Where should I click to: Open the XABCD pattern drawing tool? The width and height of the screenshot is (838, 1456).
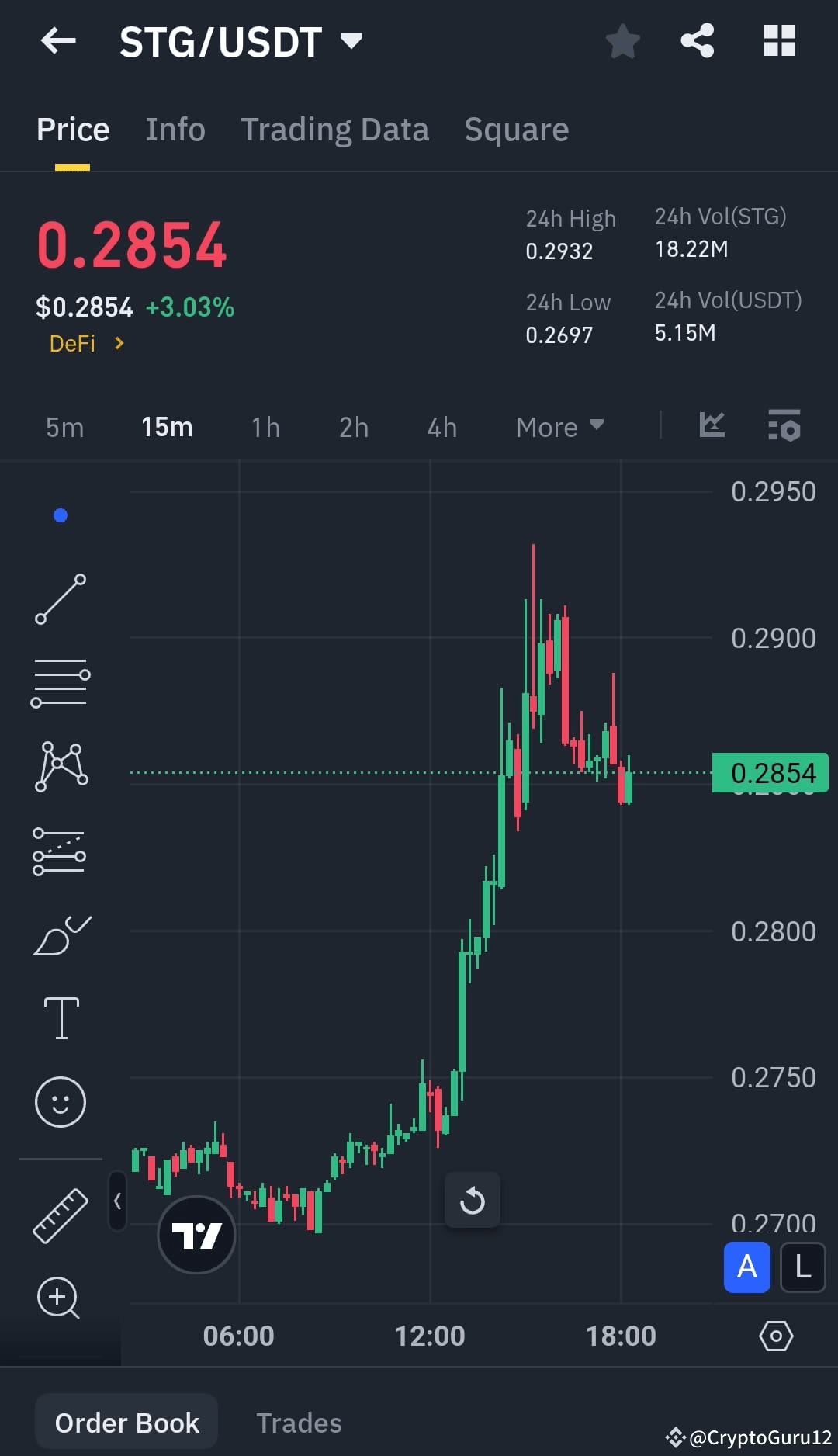pyautogui.click(x=61, y=764)
